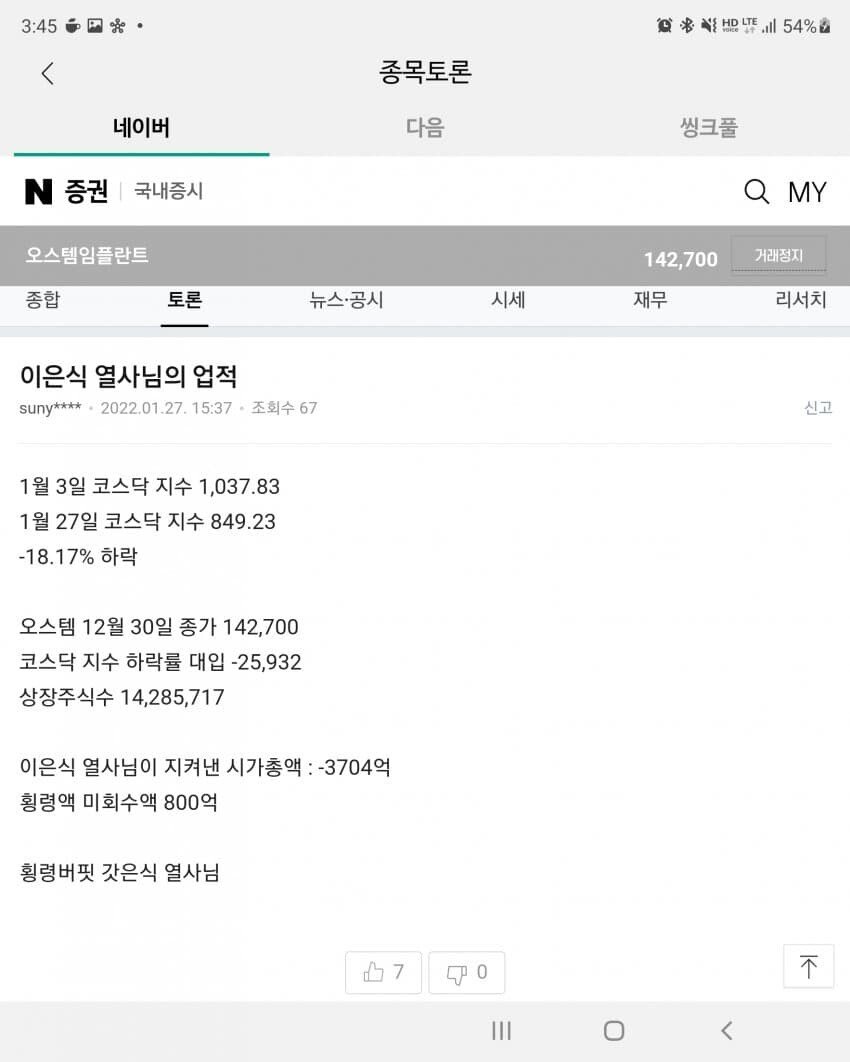Go back using the top arrow
The height and width of the screenshot is (1062, 850).
(x=47, y=73)
